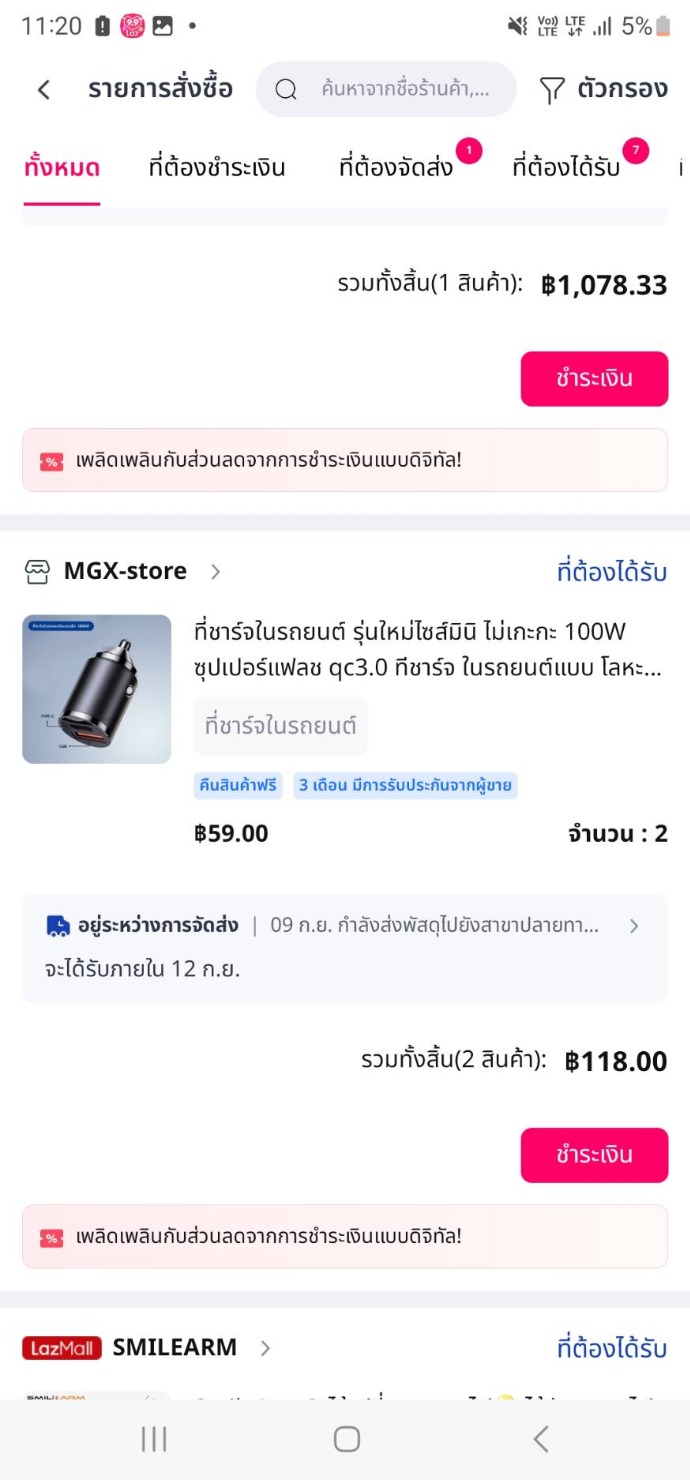Go back from the รายการสั่งซื้อ page

44,89
